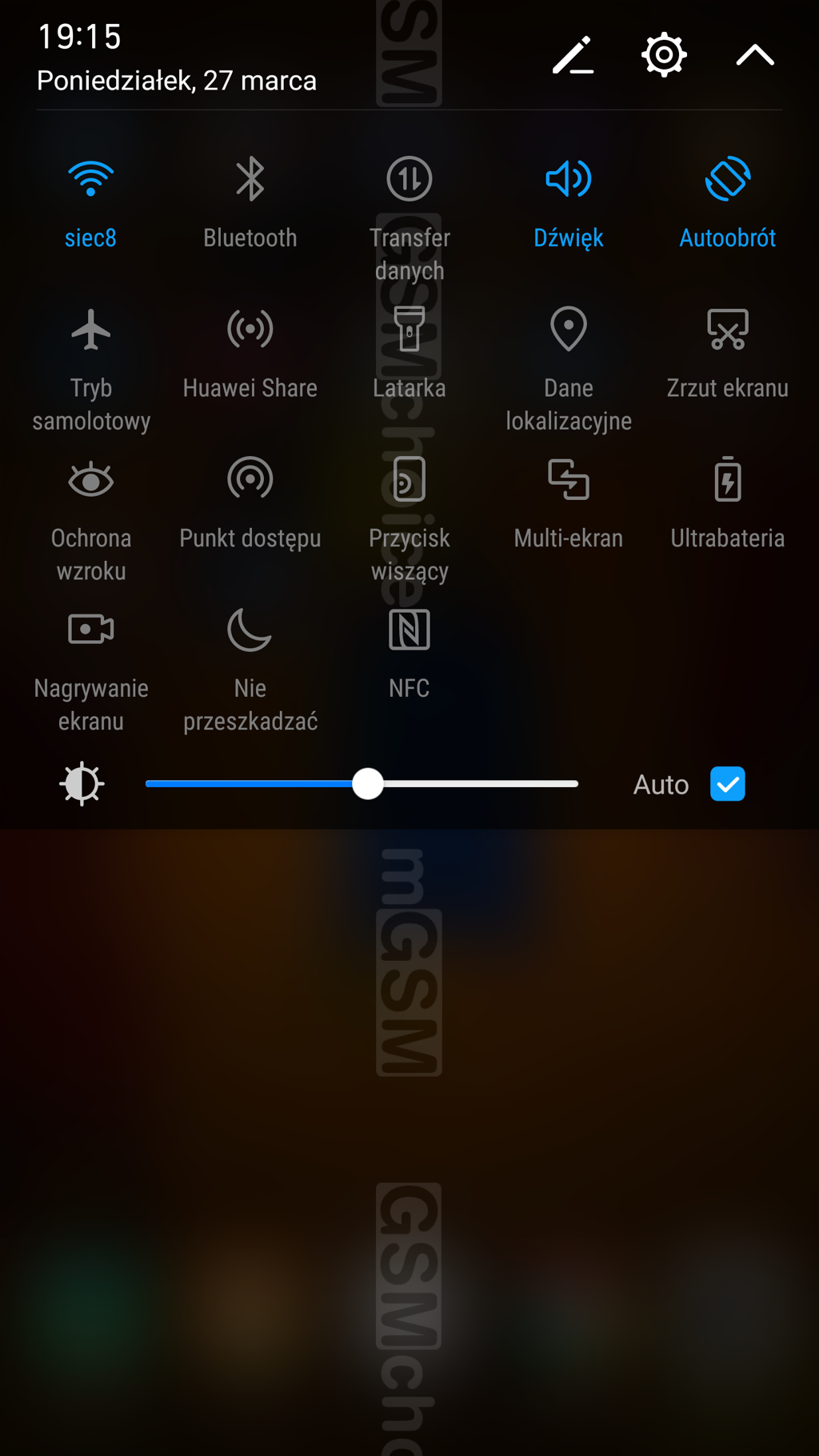Uncheck the Auto brightness checkbox
Viewport: 819px width, 1456px height.
[727, 784]
